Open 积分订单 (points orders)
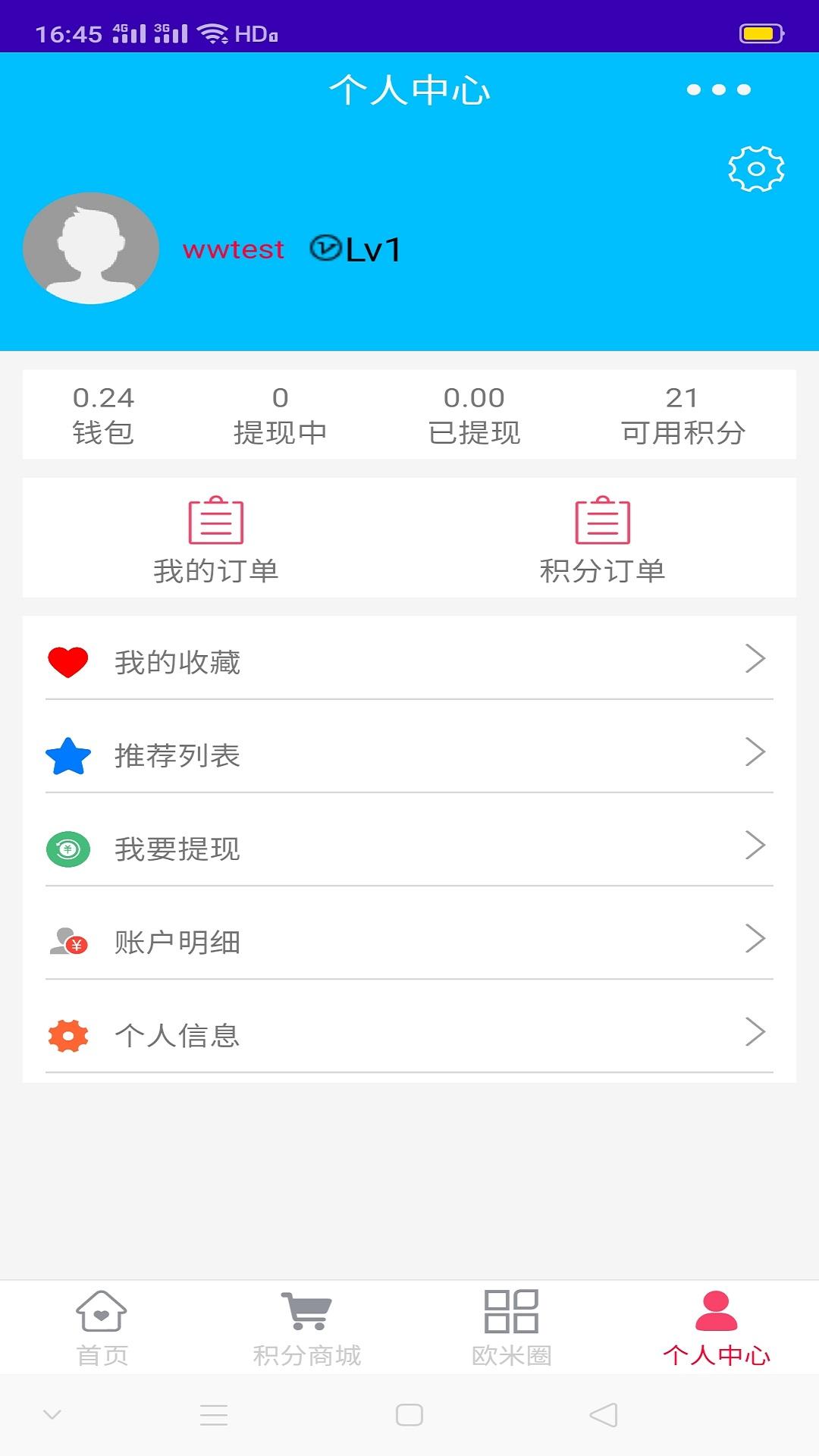819x1456 pixels. point(603,540)
